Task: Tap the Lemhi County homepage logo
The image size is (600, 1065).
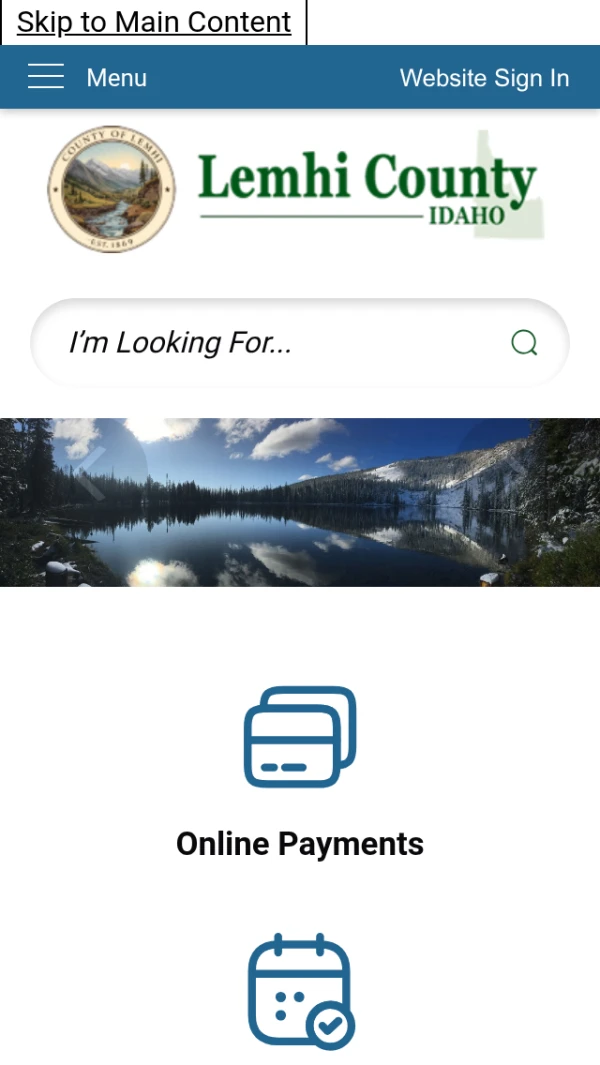Action: pyautogui.click(x=296, y=189)
